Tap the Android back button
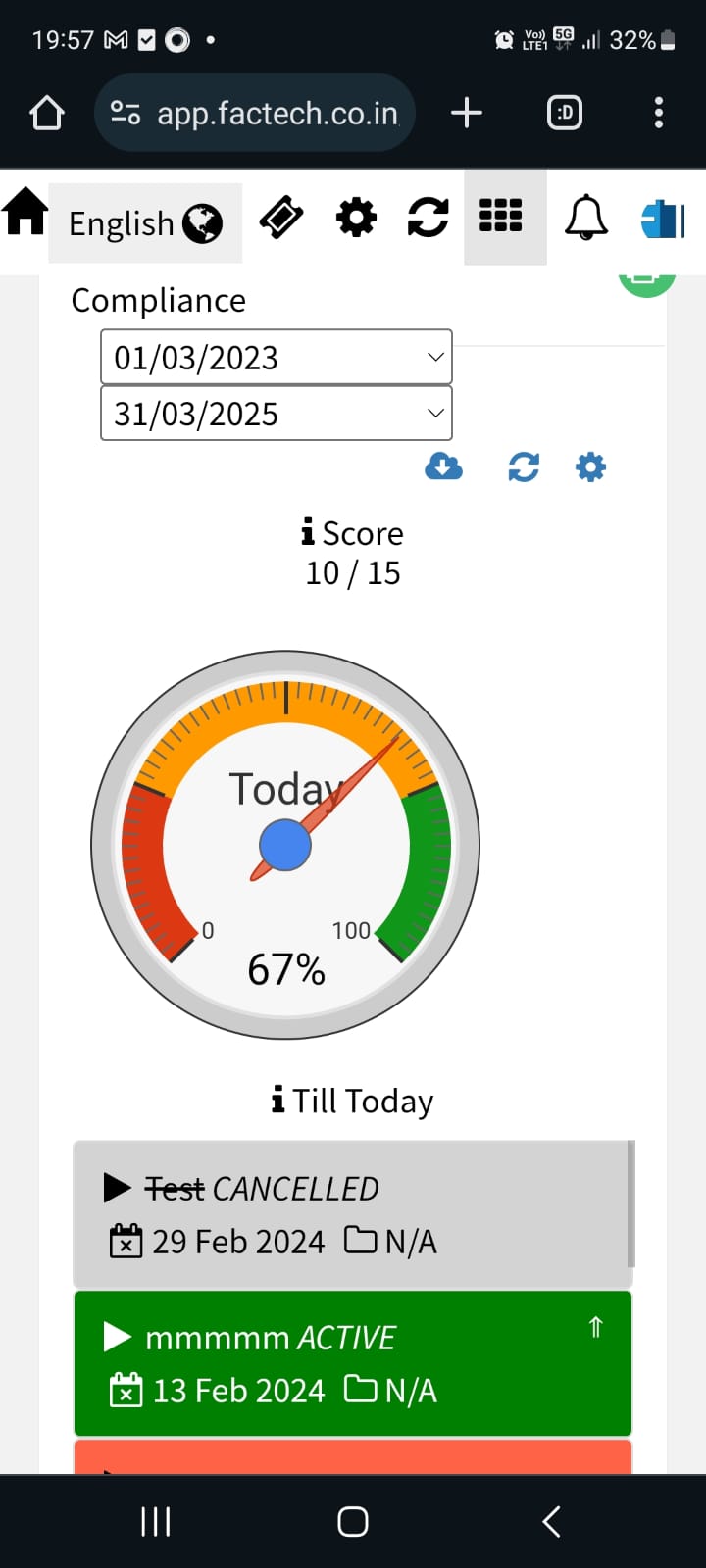The width and height of the screenshot is (706, 1568). coord(551,1521)
